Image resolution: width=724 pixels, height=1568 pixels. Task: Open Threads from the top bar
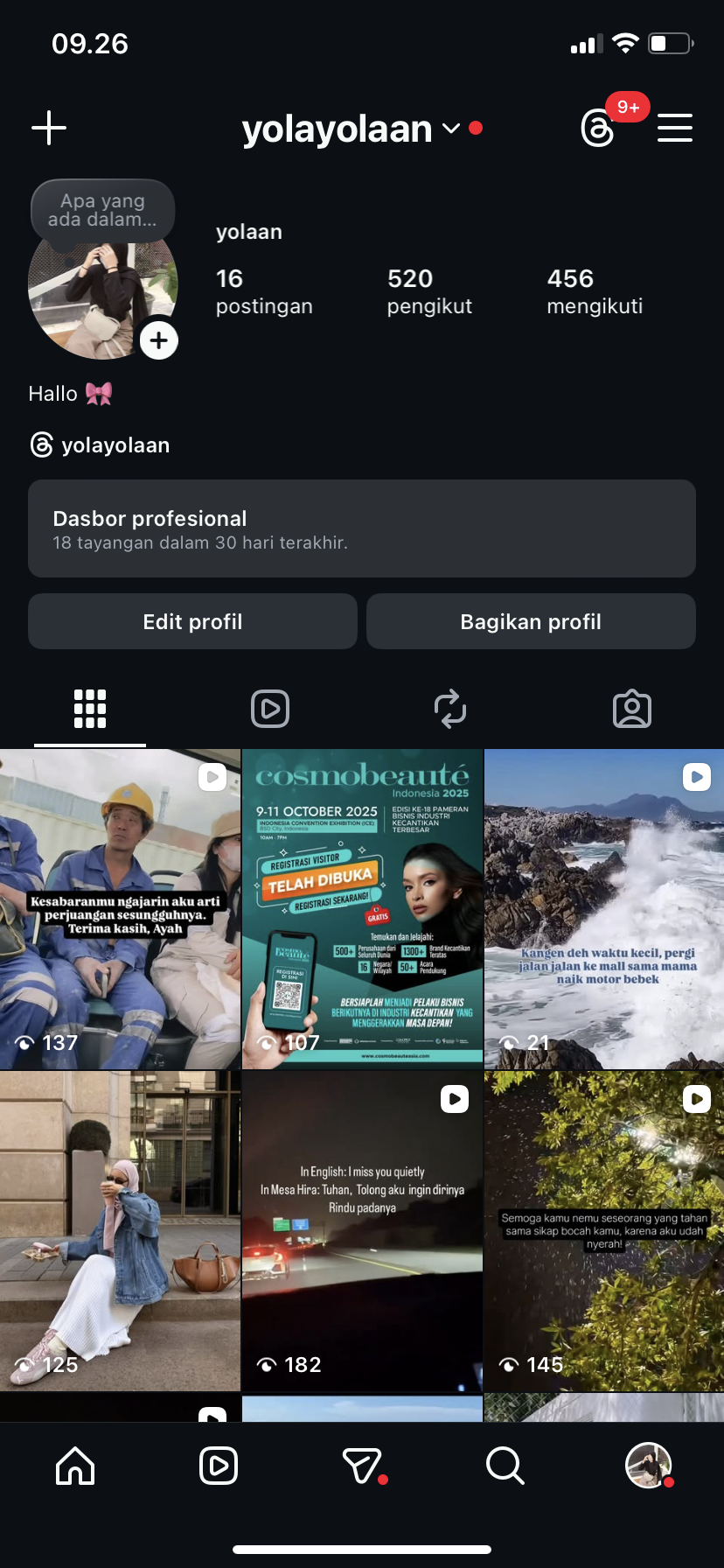tap(598, 129)
